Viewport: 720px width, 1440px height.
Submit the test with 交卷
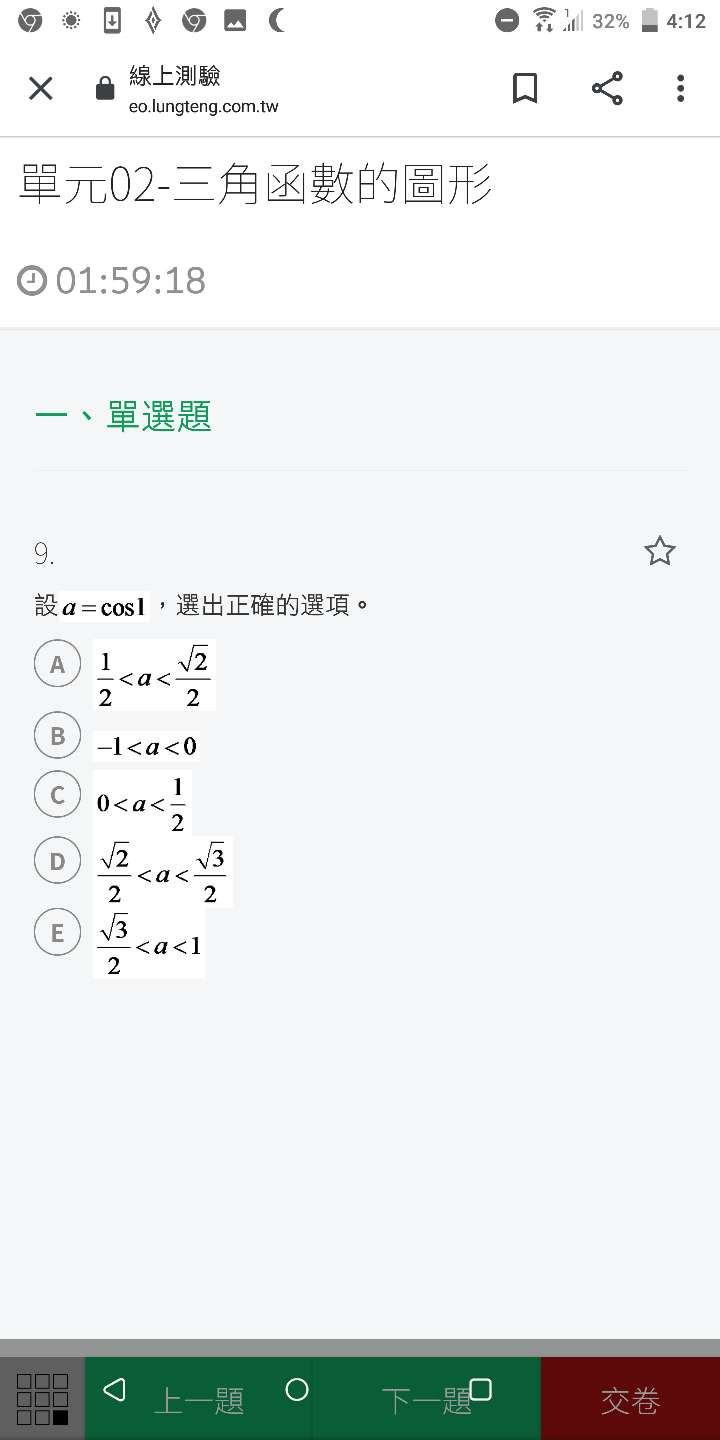[630, 1398]
